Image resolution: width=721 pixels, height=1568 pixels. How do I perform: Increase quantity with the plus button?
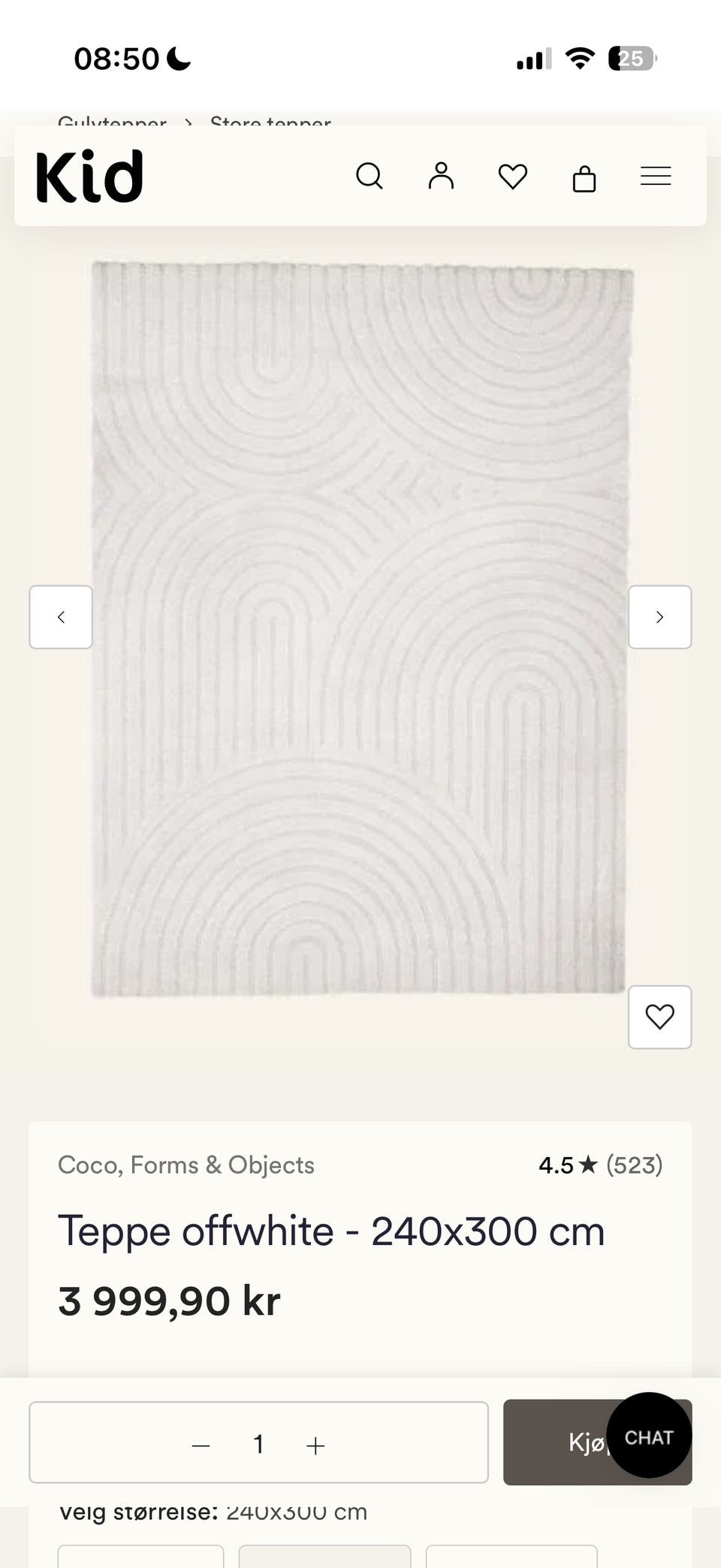tap(316, 1445)
